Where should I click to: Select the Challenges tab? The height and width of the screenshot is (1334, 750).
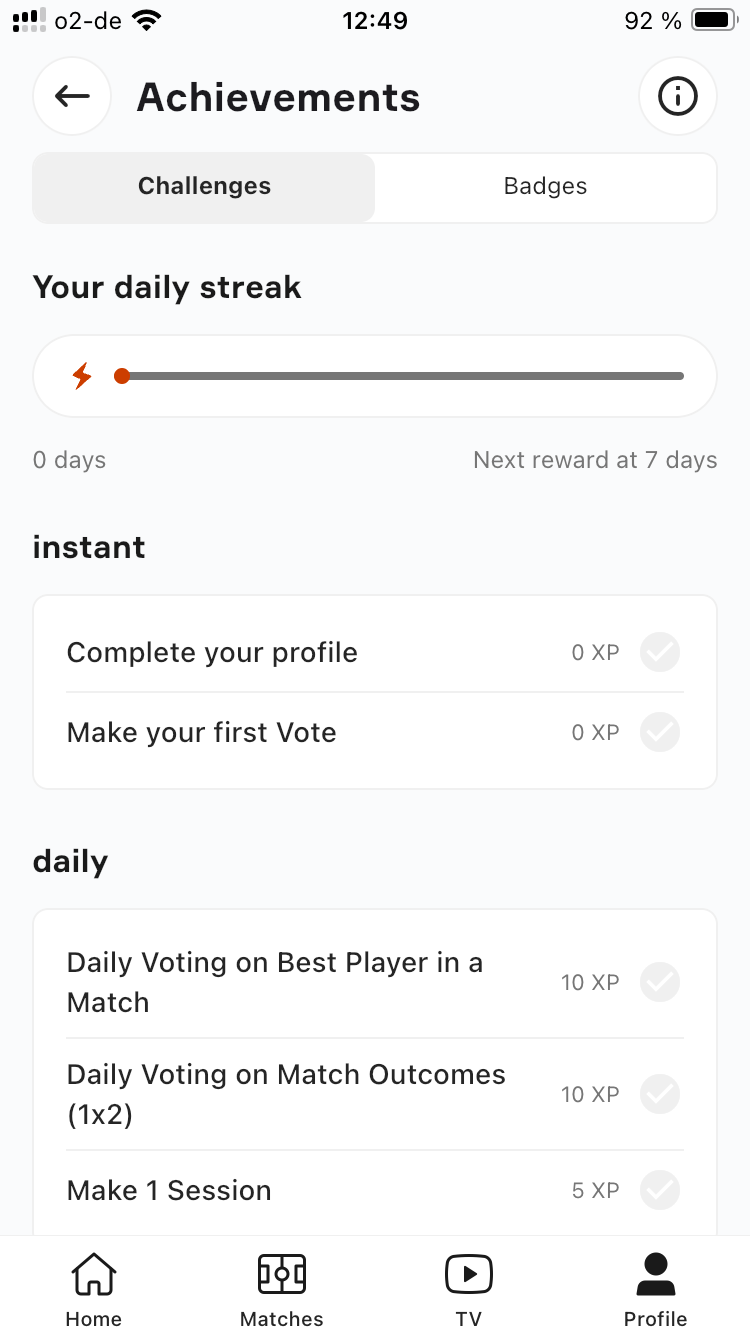203,186
